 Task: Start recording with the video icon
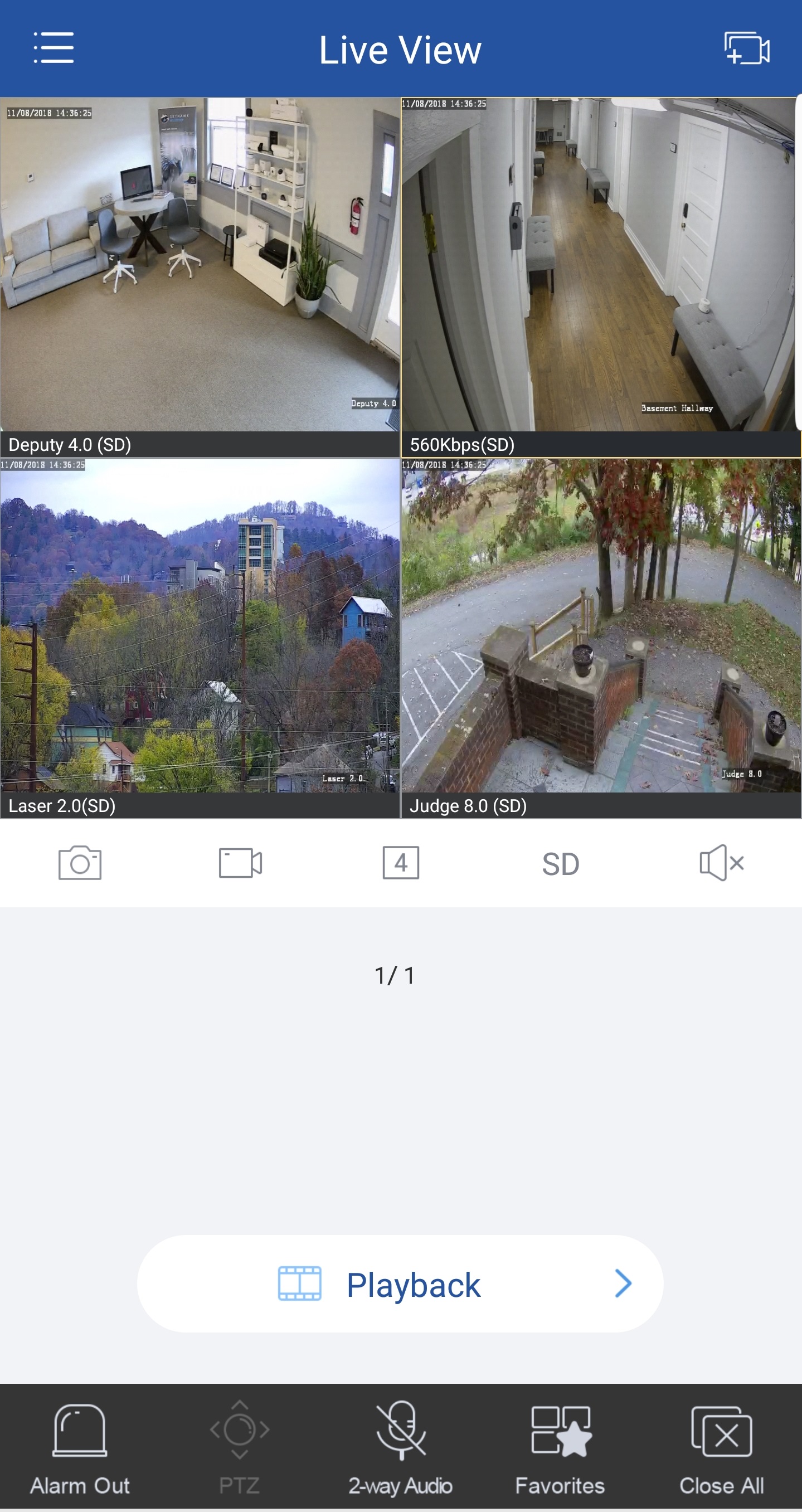pyautogui.click(x=240, y=863)
